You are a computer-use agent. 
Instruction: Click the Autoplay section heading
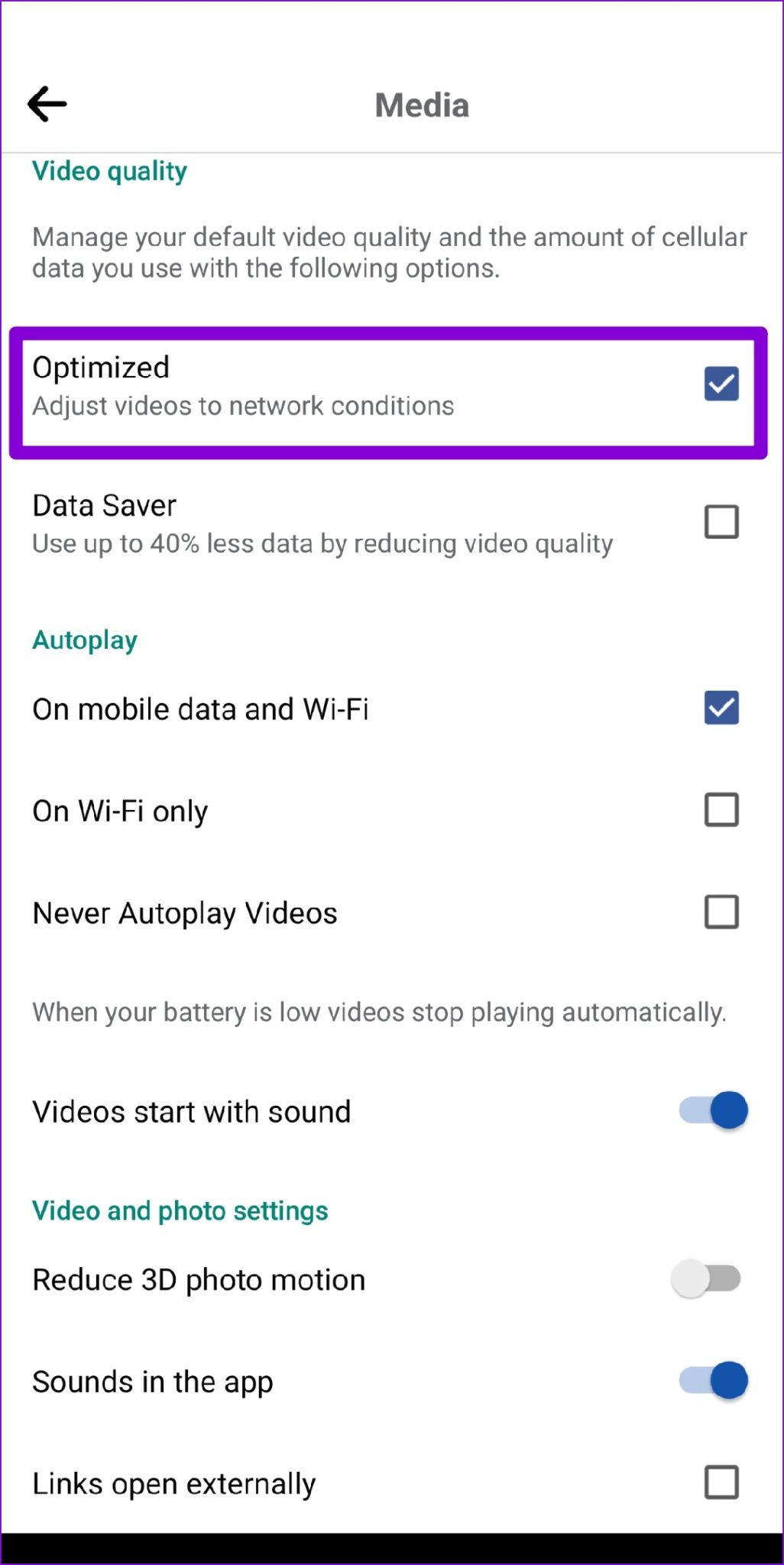(x=84, y=640)
